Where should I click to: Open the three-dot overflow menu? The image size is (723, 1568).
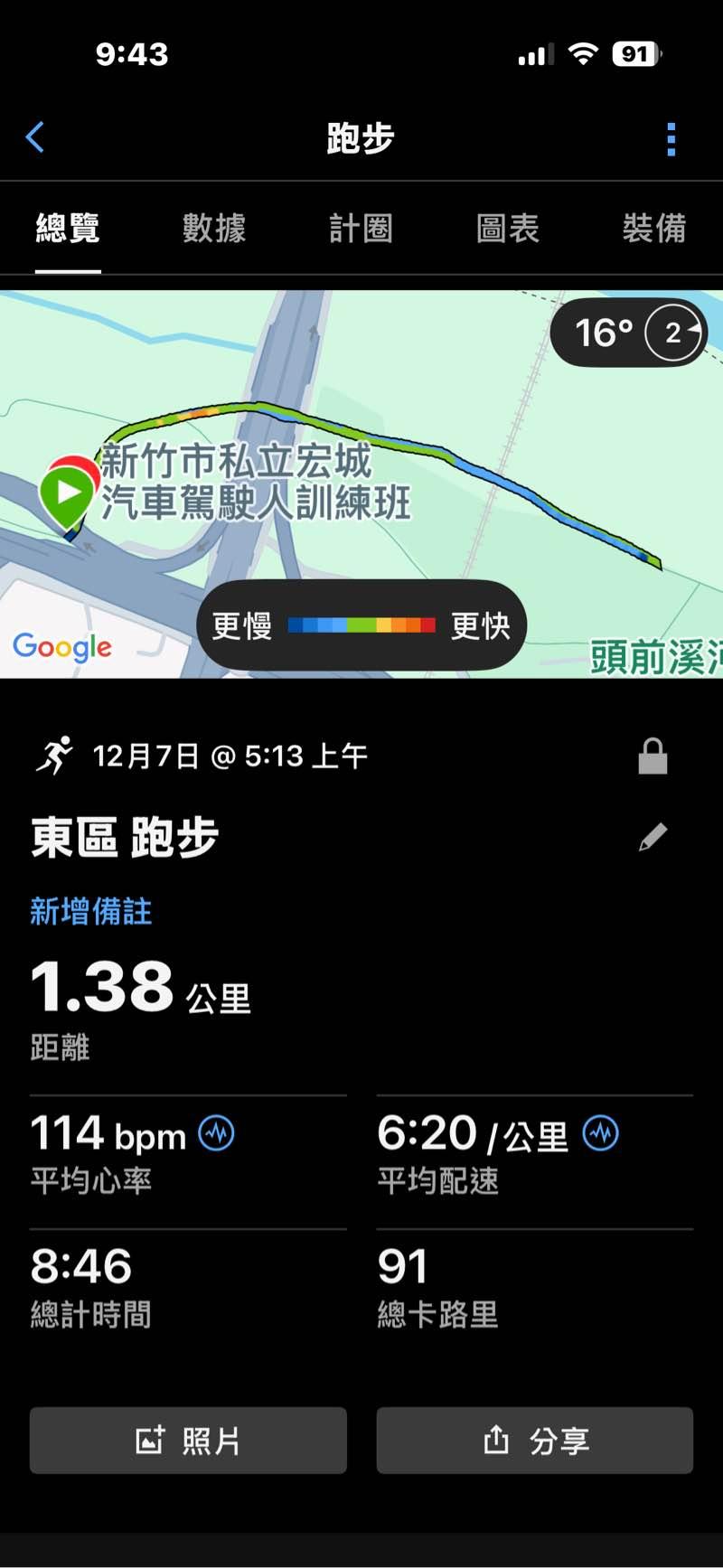click(671, 139)
